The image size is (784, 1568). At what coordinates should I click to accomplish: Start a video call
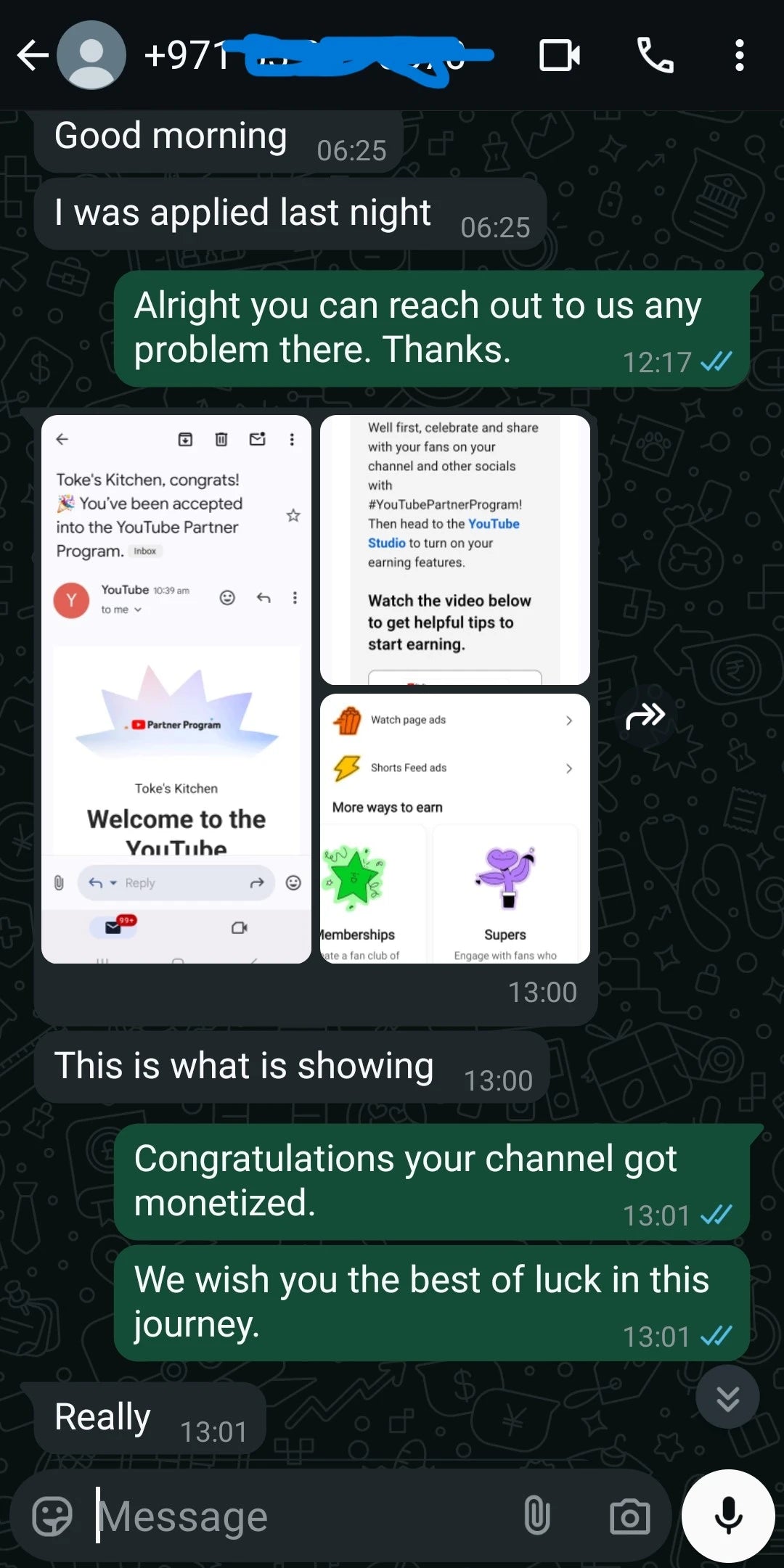(x=559, y=55)
